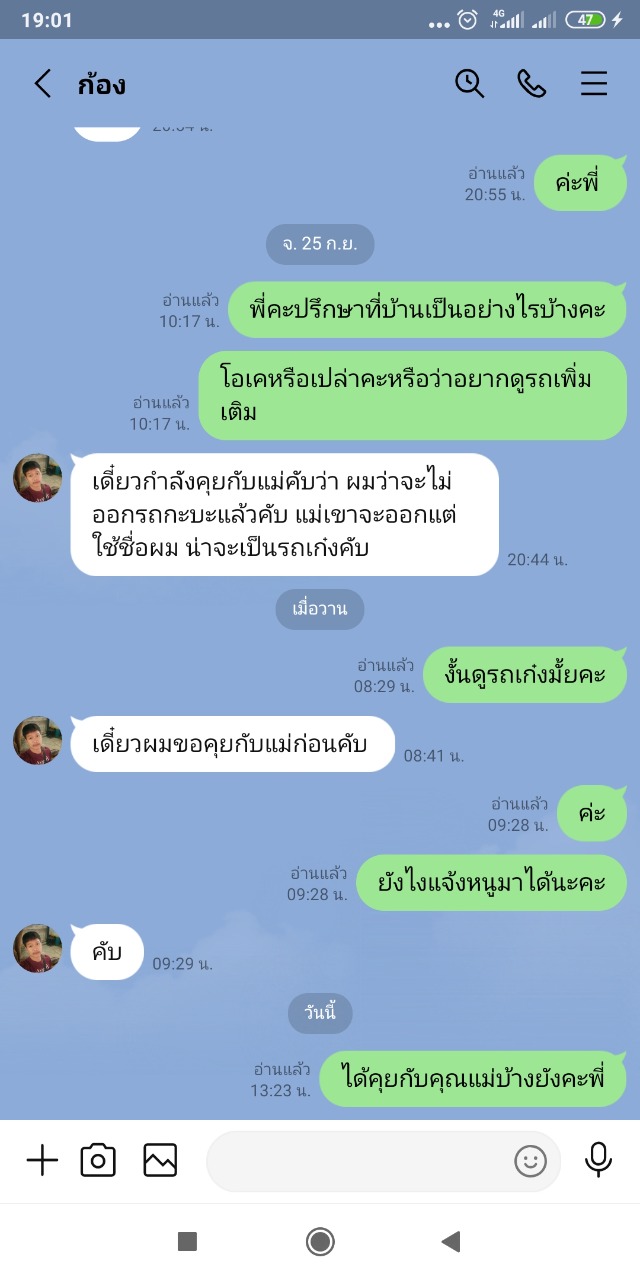This screenshot has height=1280, width=640.
Task: Record a voice message with the microphone
Action: click(598, 1160)
